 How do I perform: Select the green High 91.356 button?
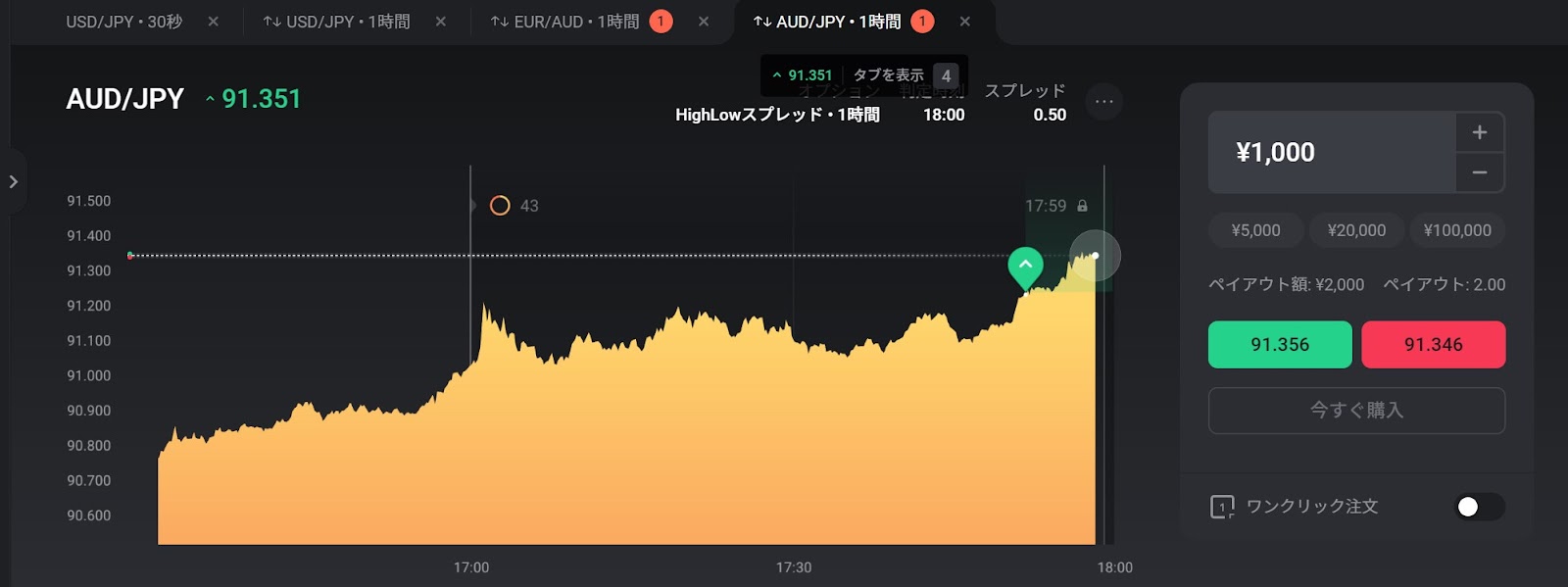[1280, 345]
